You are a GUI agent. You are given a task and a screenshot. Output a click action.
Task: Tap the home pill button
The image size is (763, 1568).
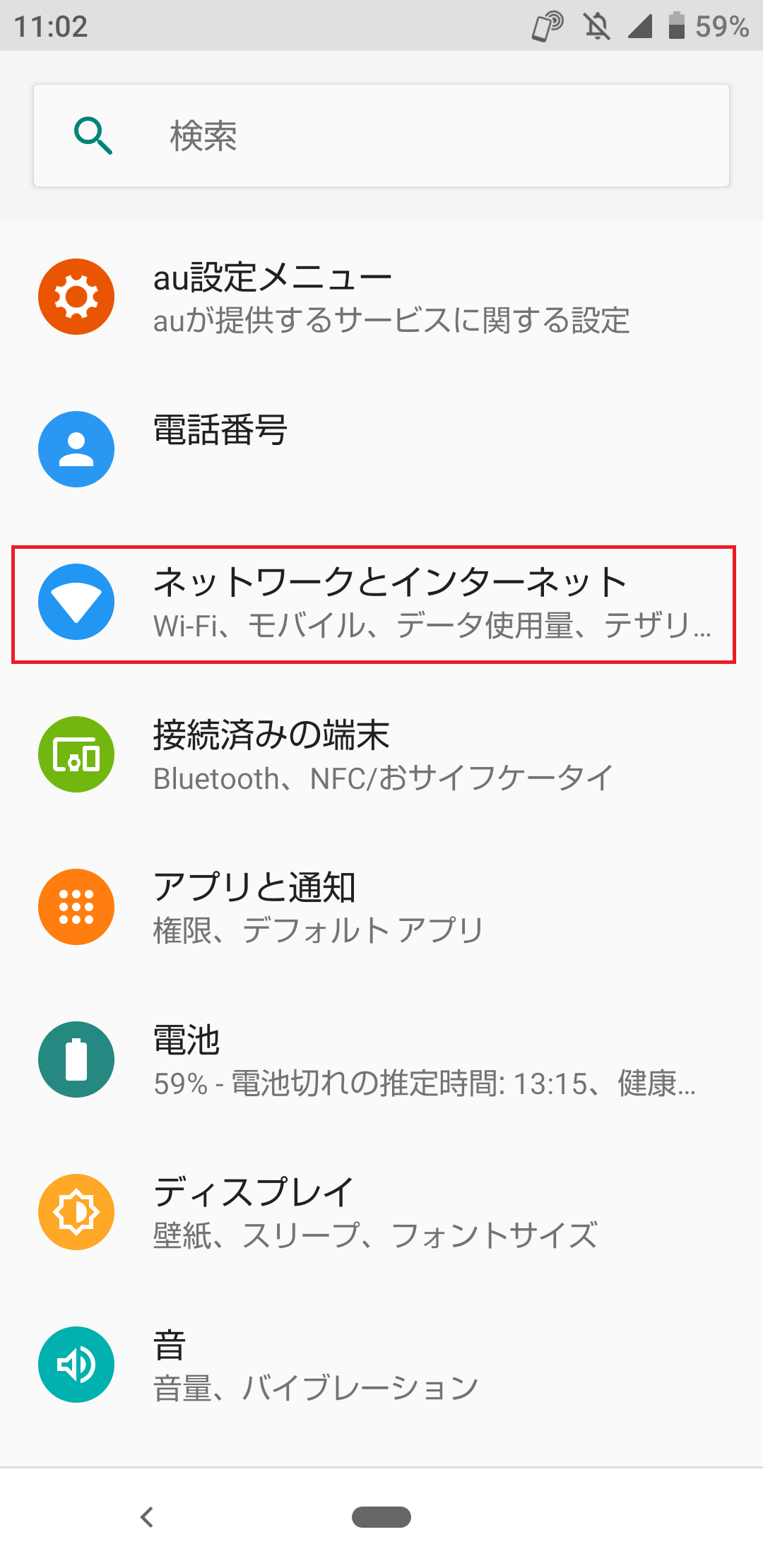coord(381,1516)
